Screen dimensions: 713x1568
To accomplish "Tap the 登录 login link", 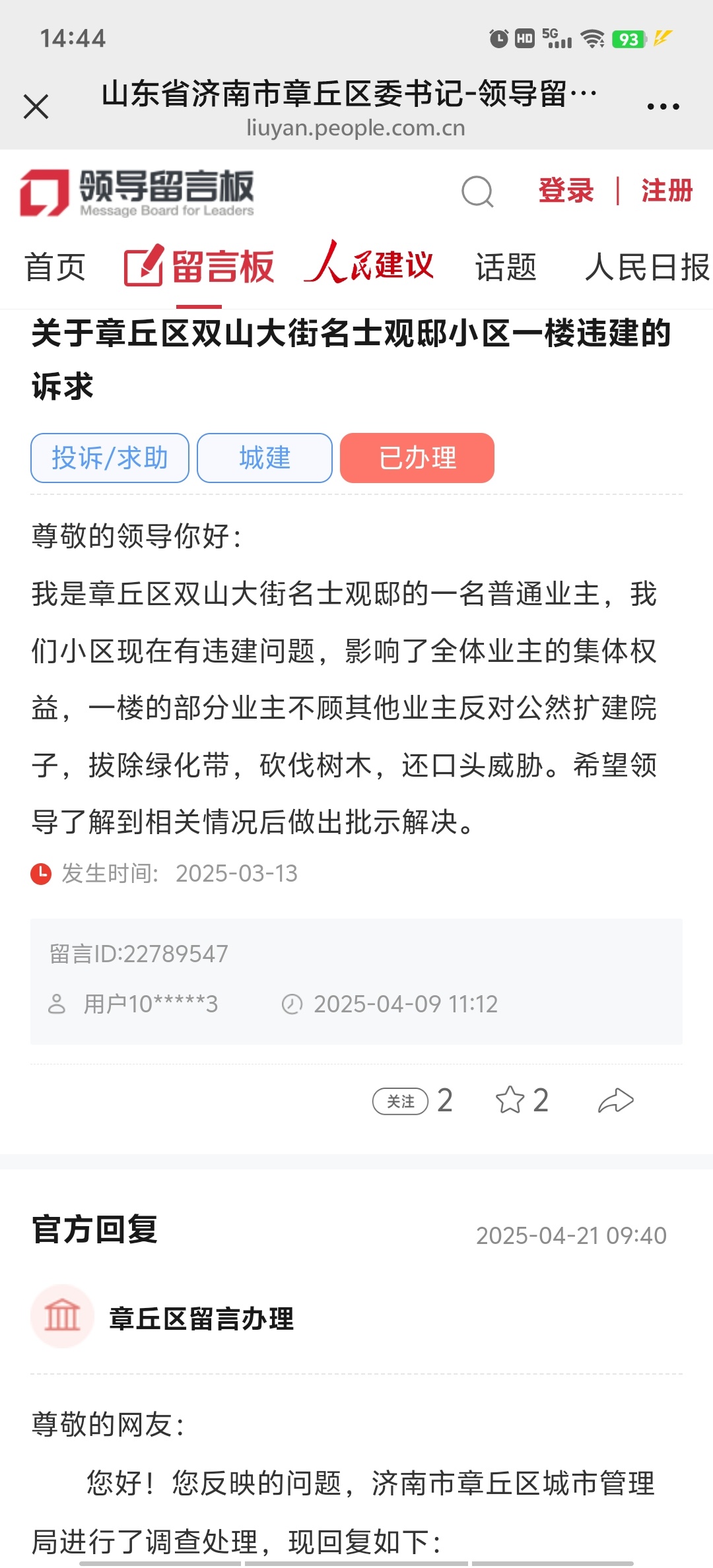I will point(566,191).
